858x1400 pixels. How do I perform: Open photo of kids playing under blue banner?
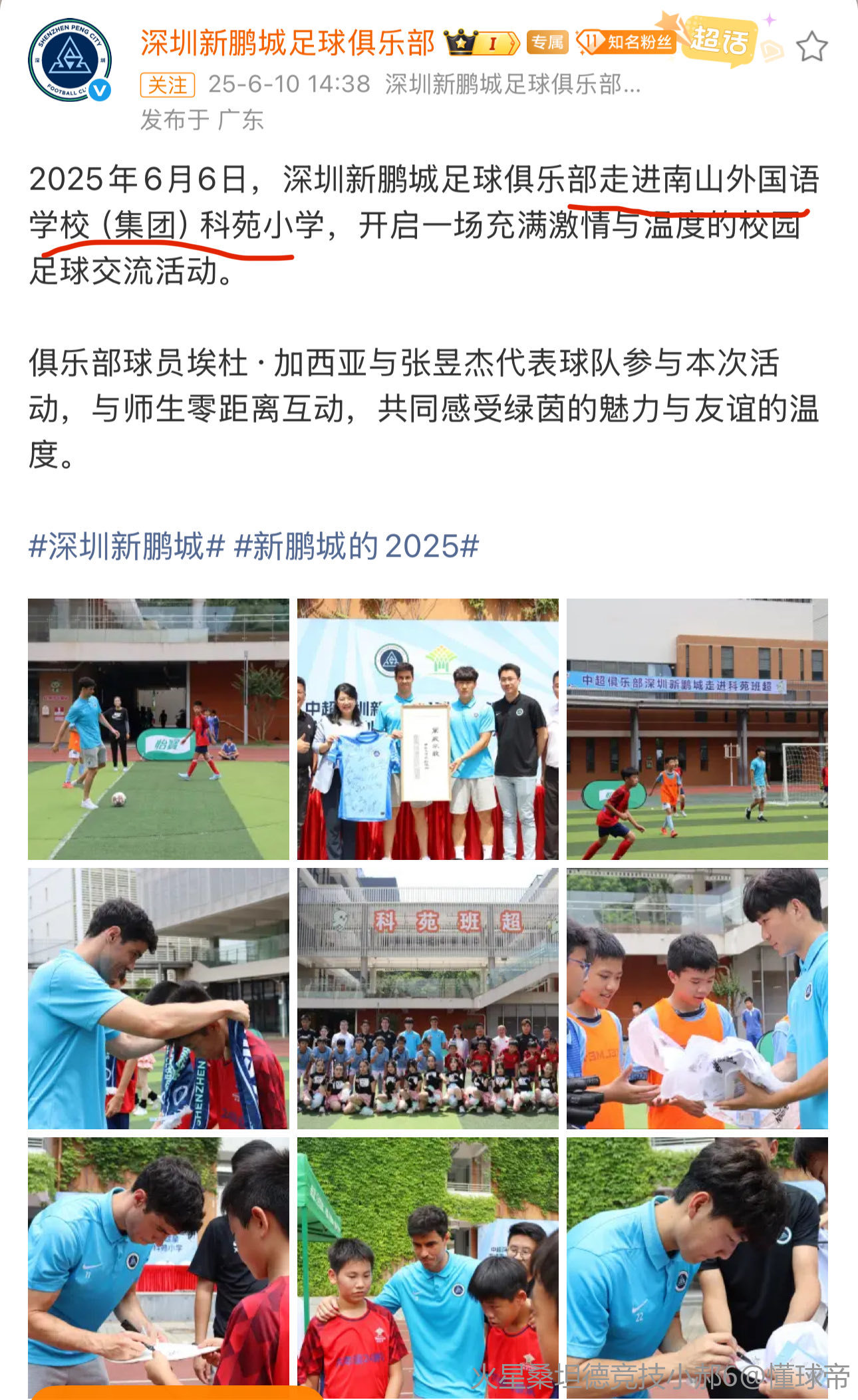pyautogui.click(x=697, y=729)
